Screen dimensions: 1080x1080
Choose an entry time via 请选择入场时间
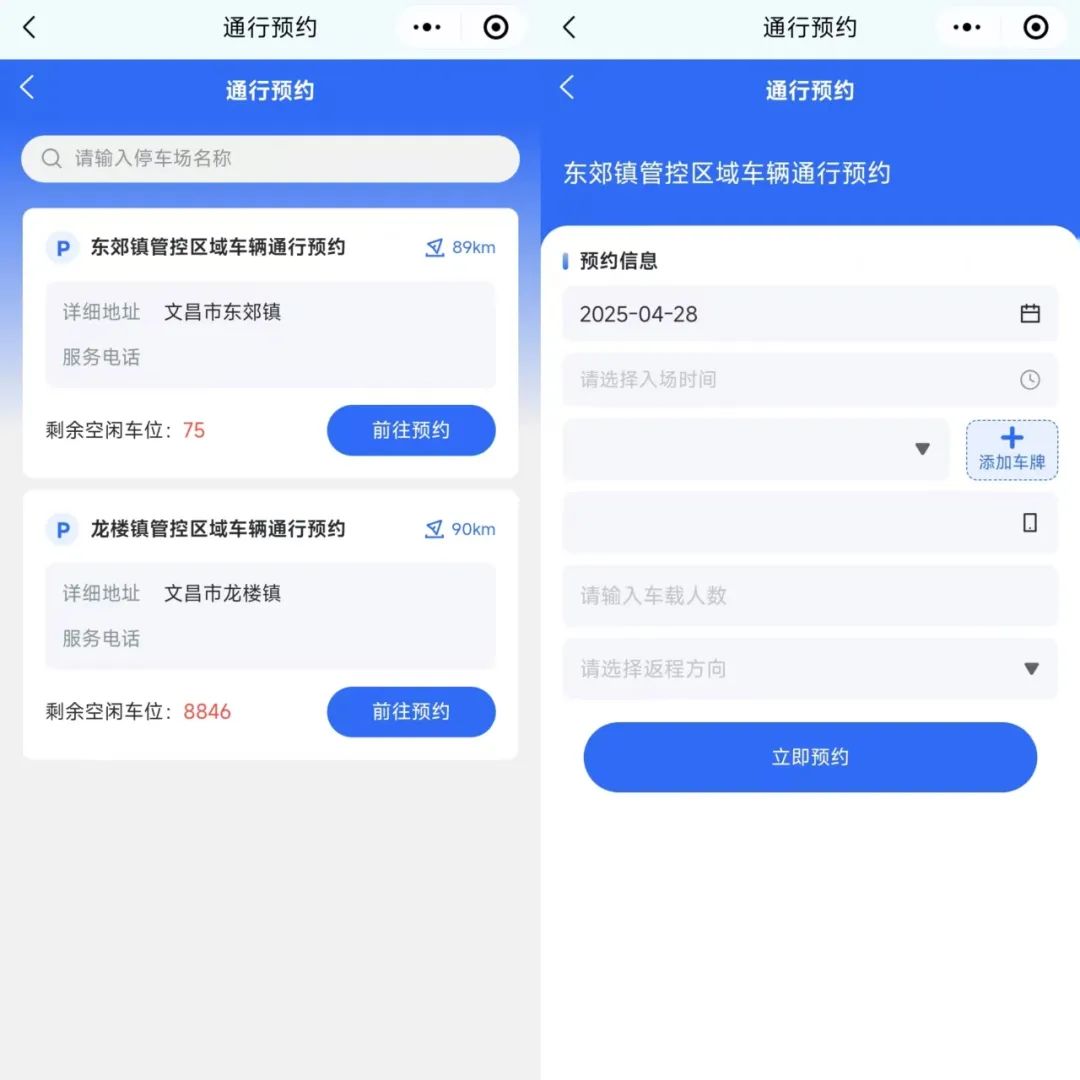(x=809, y=380)
